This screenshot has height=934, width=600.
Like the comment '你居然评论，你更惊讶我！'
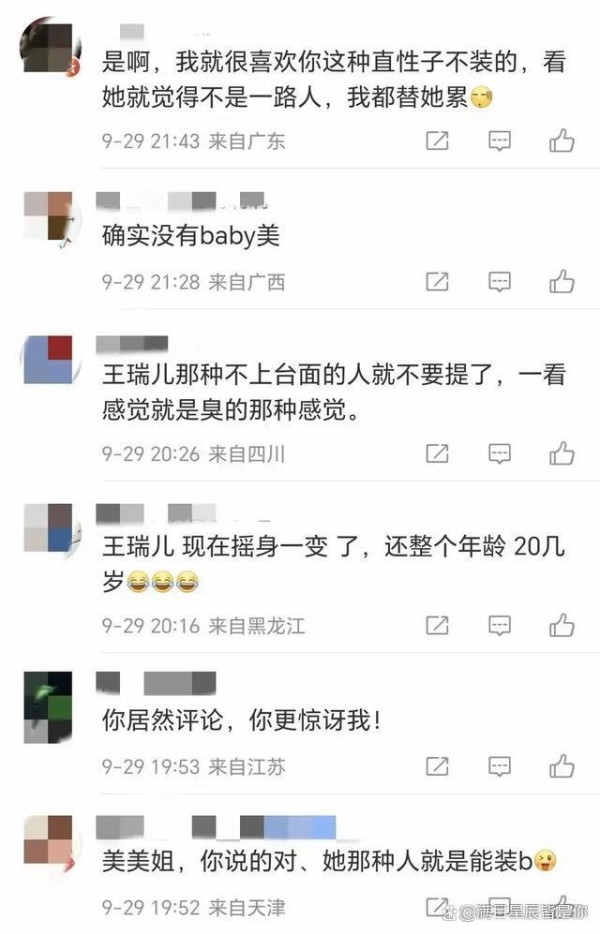562,766
